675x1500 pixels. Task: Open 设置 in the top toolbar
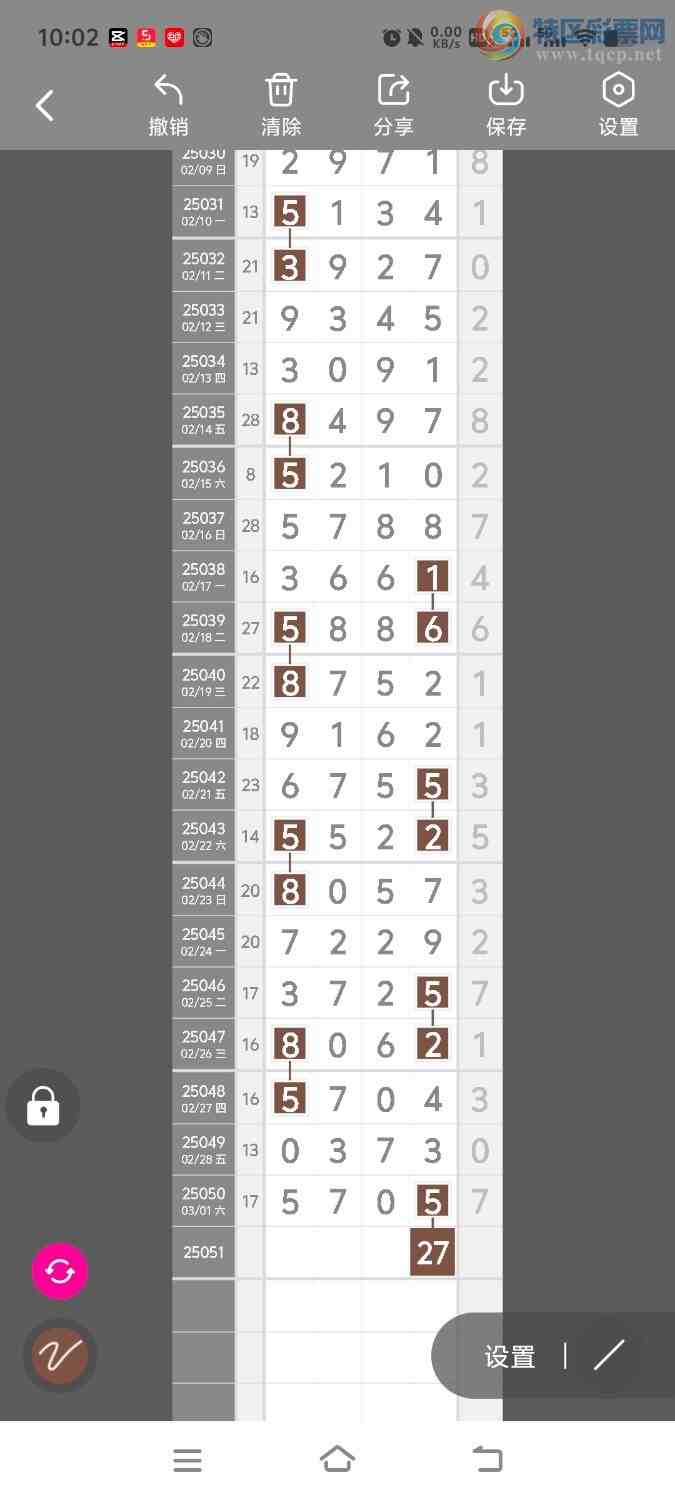618,105
